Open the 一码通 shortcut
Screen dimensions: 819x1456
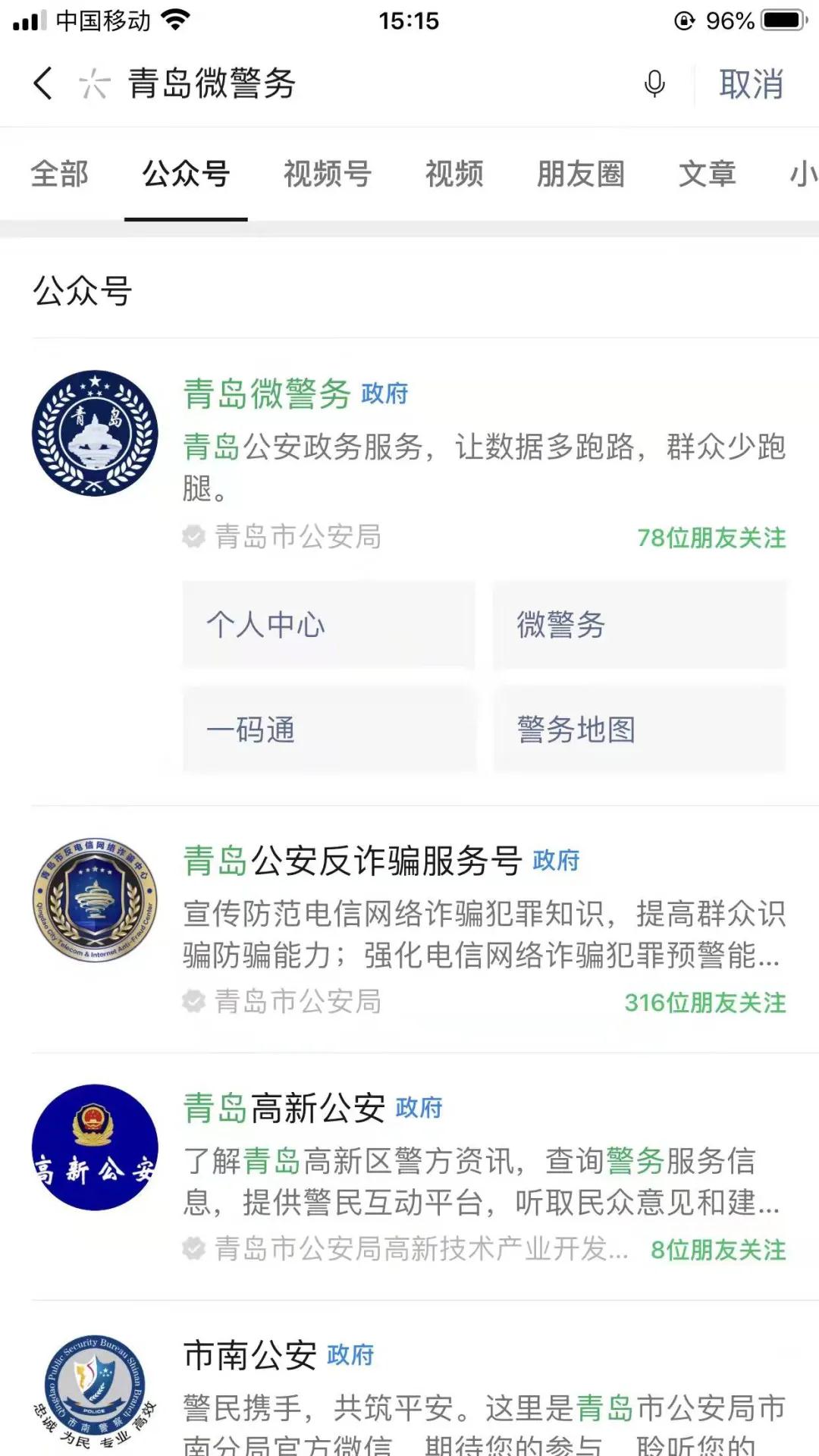328,730
